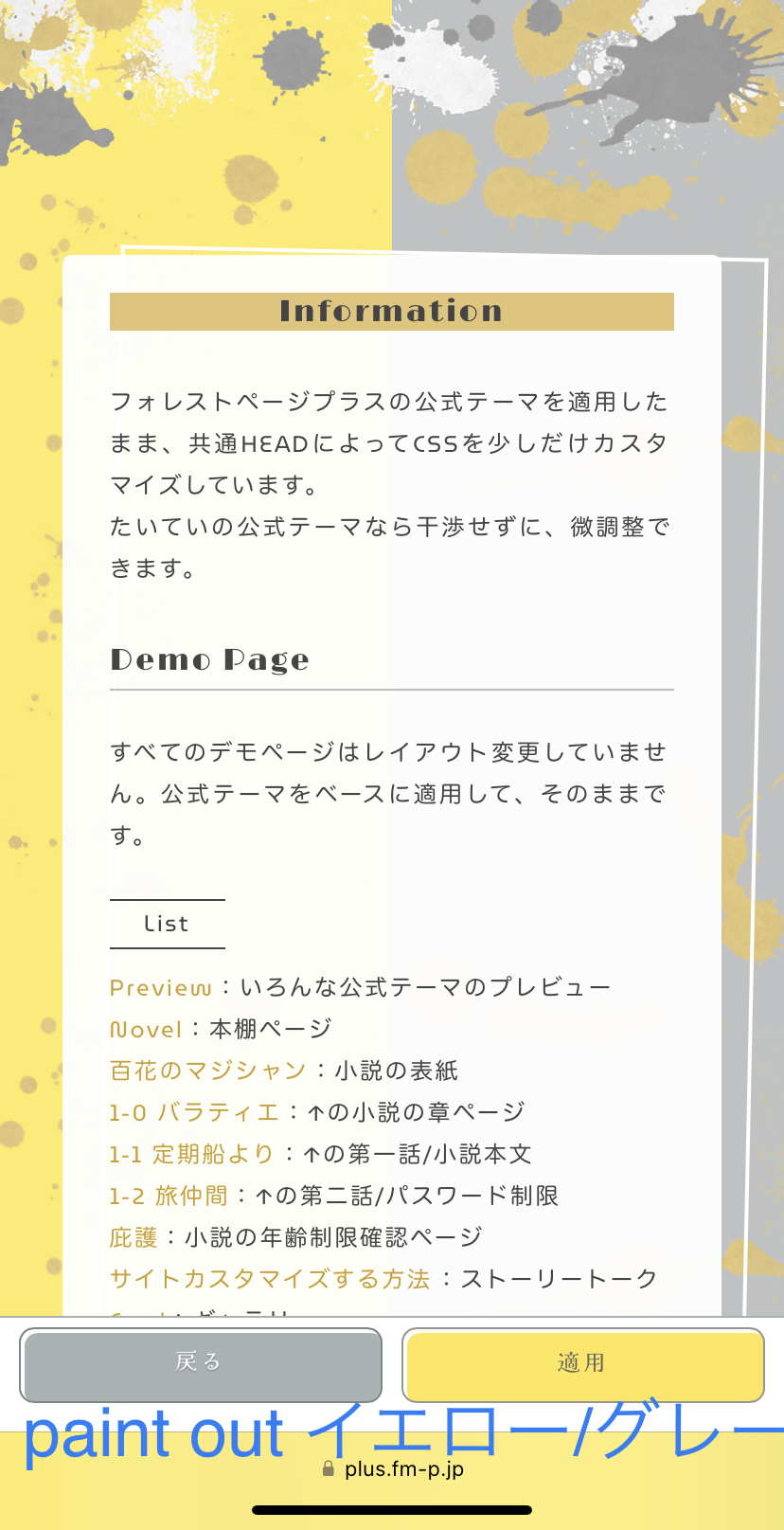
Task: Open サイトカスタマイズする方法 link
Action: (270, 1279)
